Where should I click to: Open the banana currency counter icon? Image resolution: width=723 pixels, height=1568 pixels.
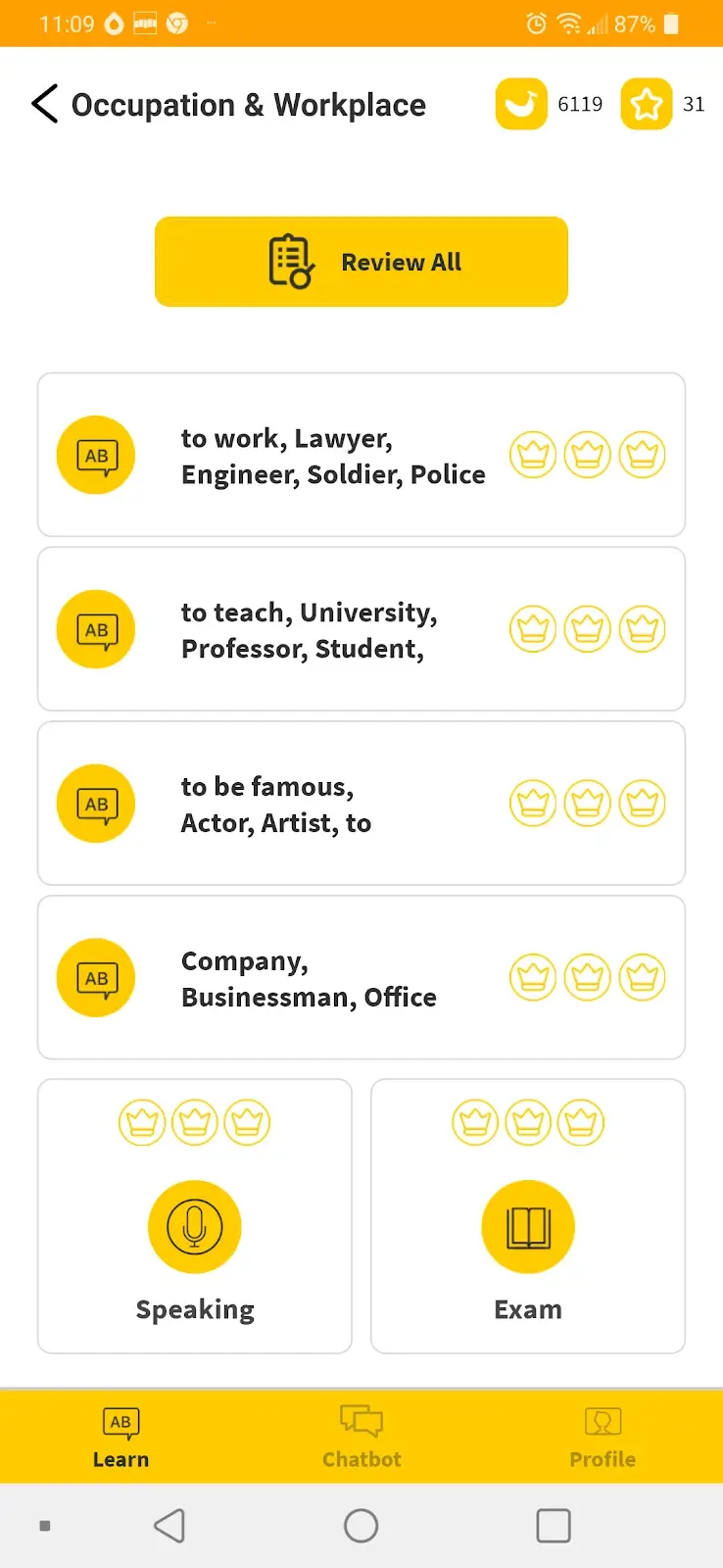(x=521, y=104)
